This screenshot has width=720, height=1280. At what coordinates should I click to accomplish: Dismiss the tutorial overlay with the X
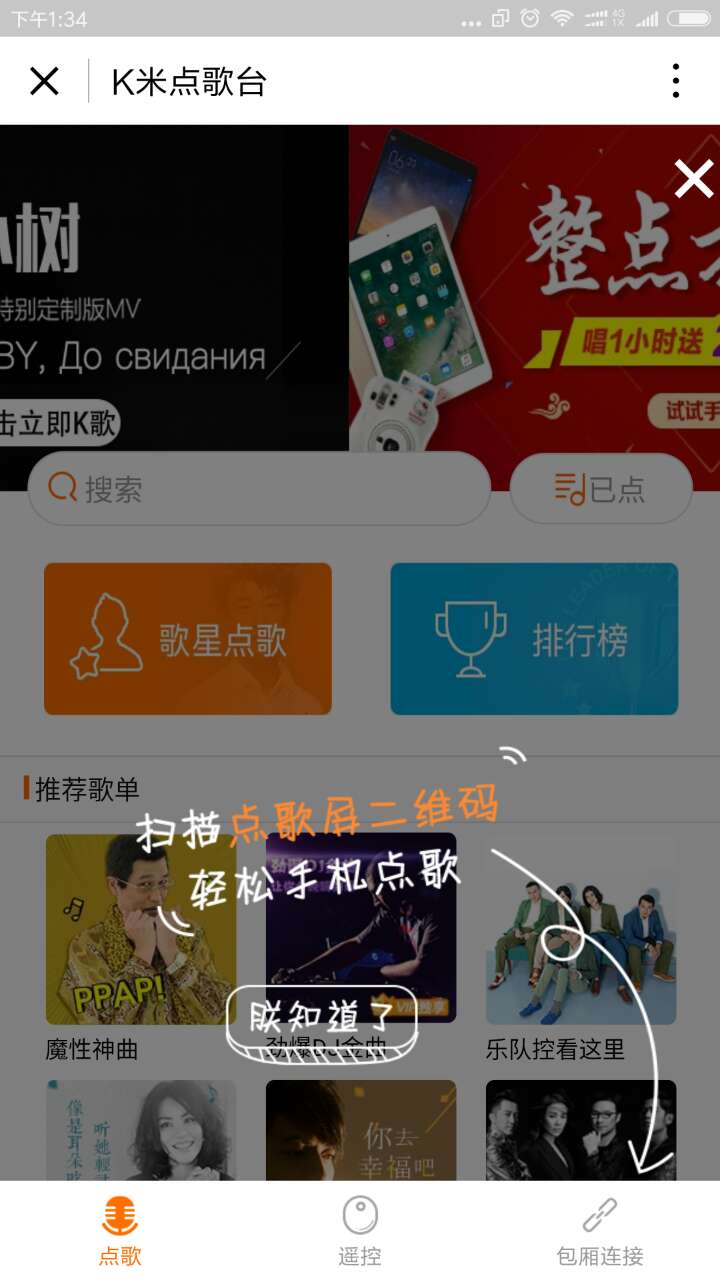[693, 180]
